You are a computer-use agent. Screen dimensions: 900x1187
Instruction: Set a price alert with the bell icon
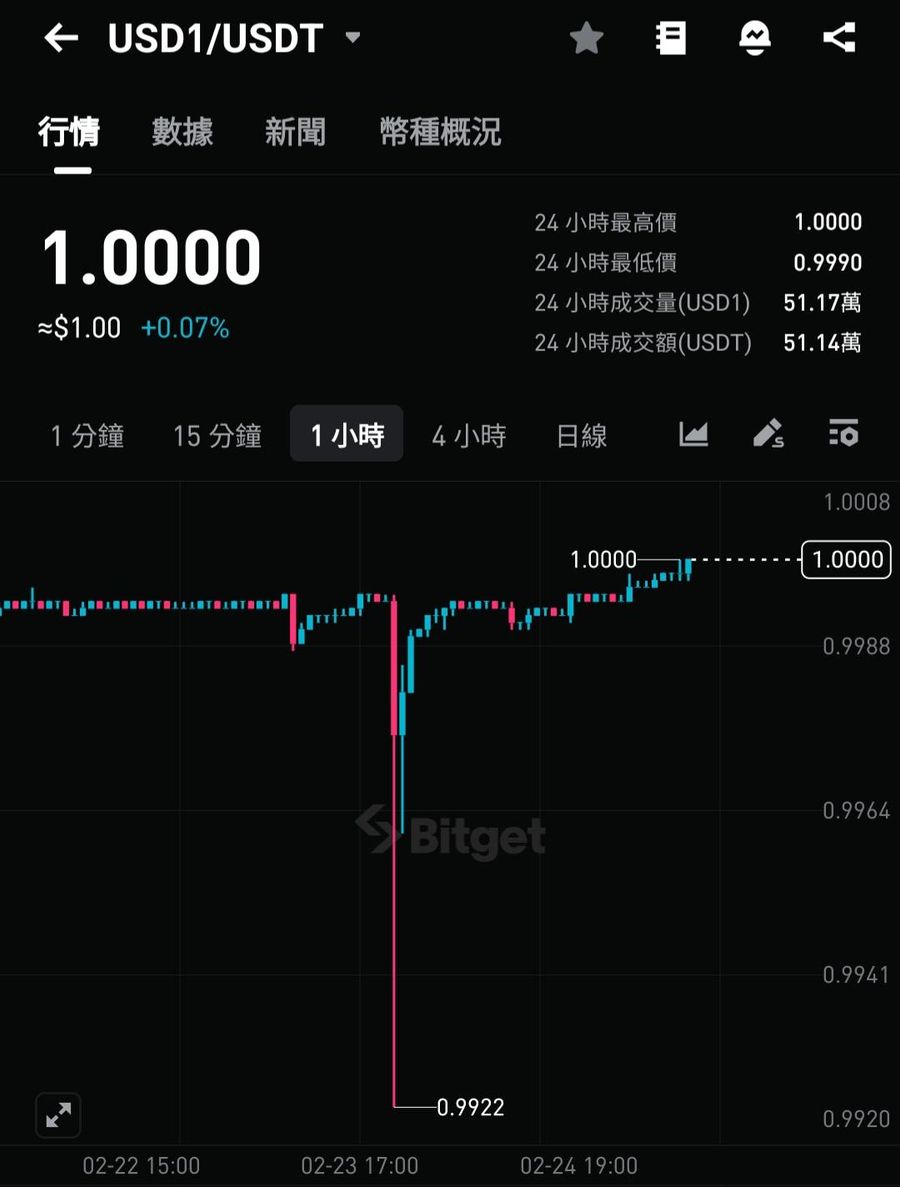click(753, 39)
